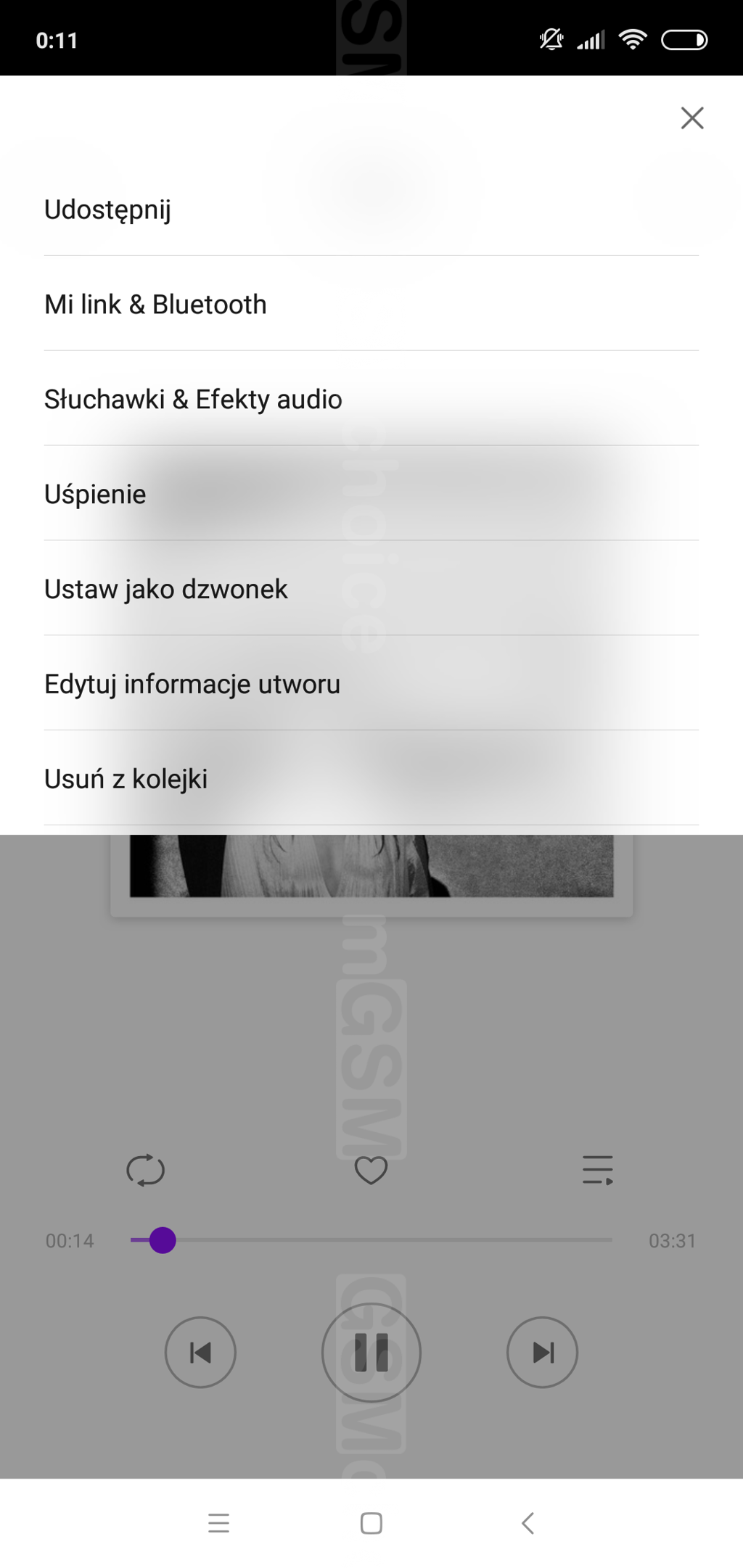
Task: Tap the playback progress slider
Action: click(x=371, y=1240)
